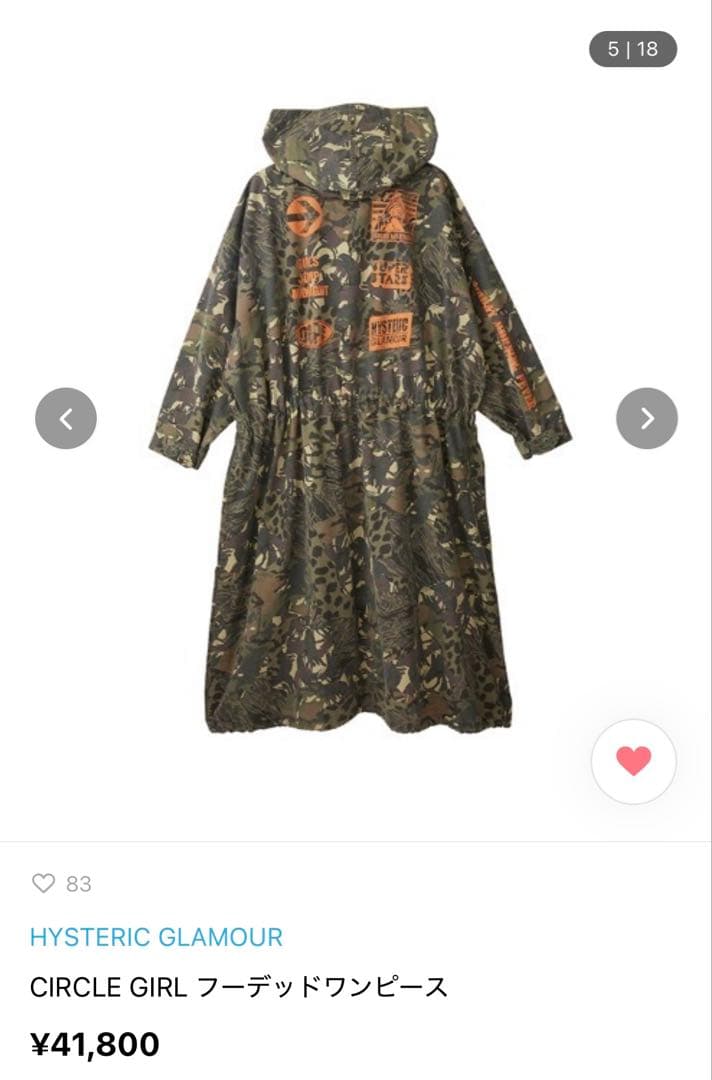Open the HYSTERIC GLAMOUR brand link
The width and height of the screenshot is (712, 1080).
156,937
